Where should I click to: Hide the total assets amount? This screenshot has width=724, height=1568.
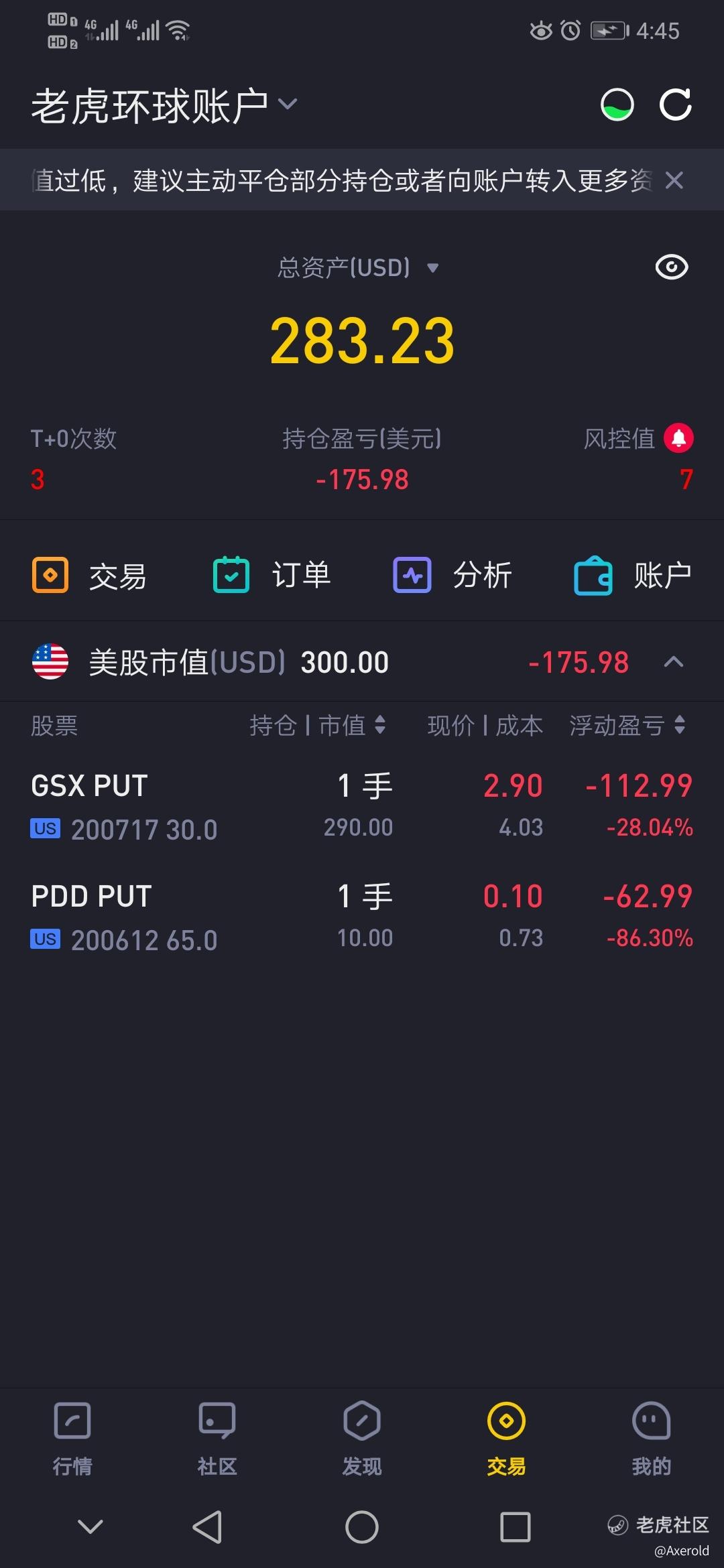pyautogui.click(x=671, y=267)
